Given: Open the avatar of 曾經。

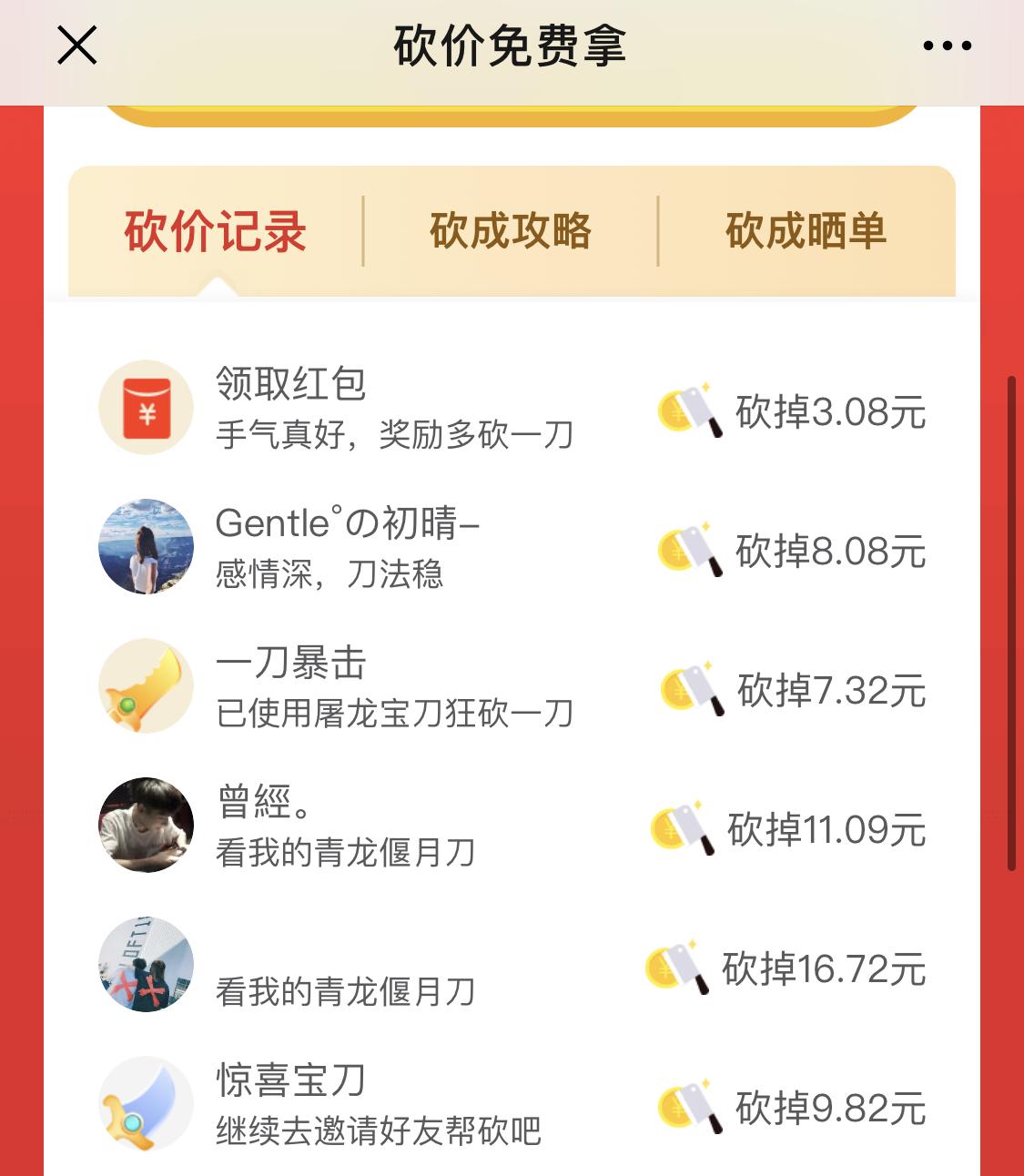Looking at the screenshot, I should (144, 824).
